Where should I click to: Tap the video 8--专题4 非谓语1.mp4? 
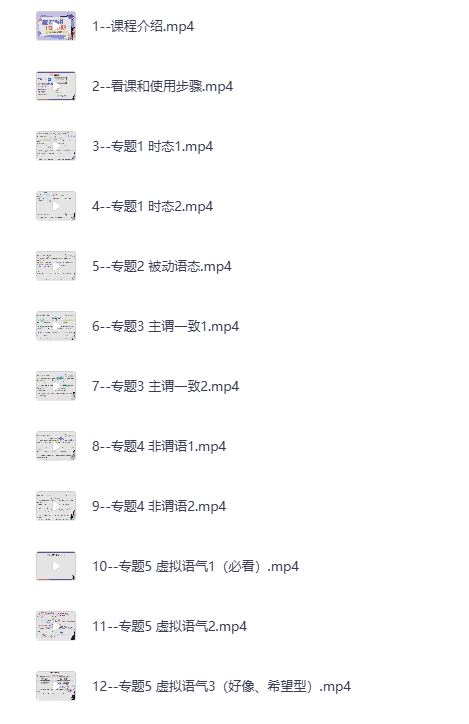tap(159, 446)
